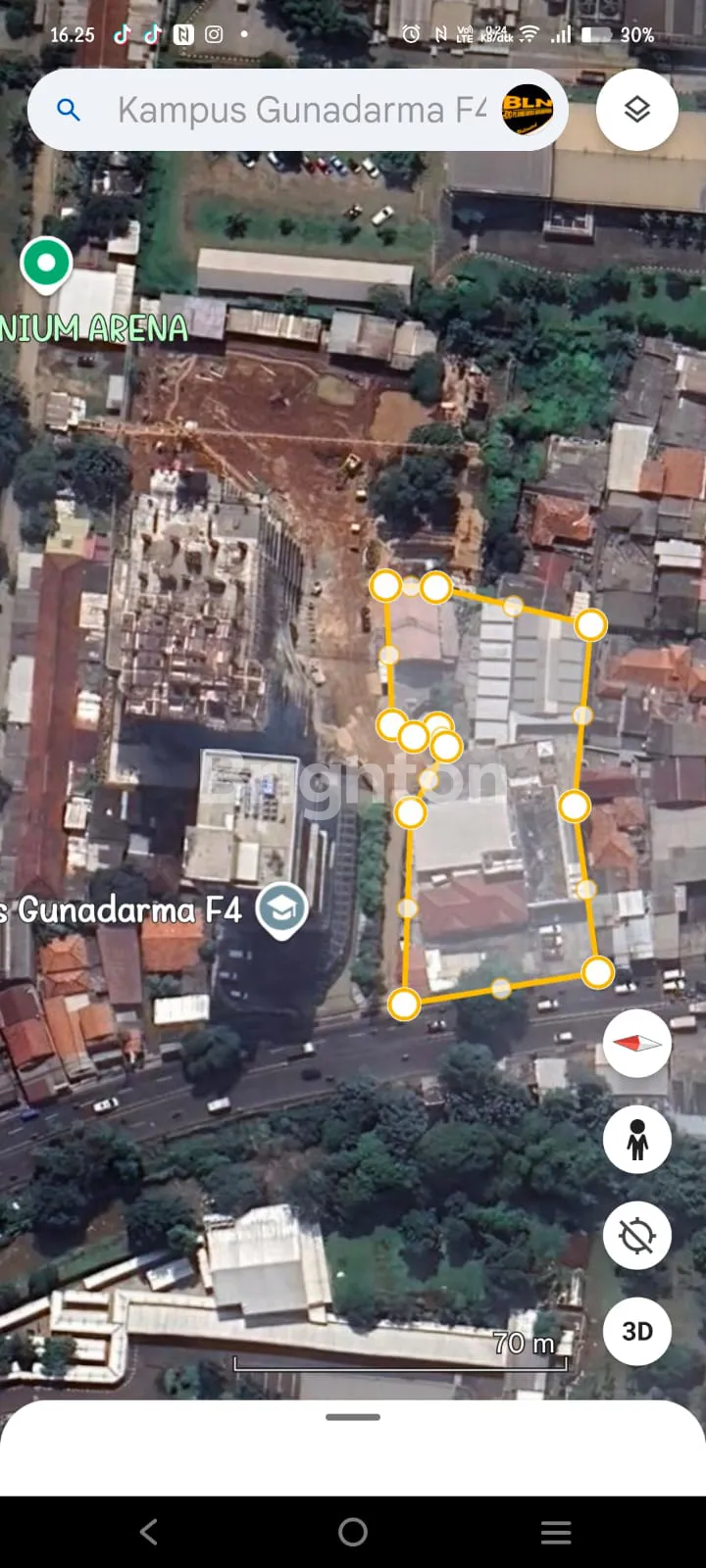706x1568 pixels.
Task: Tap the bottom sheet handle
Action: click(x=353, y=1417)
